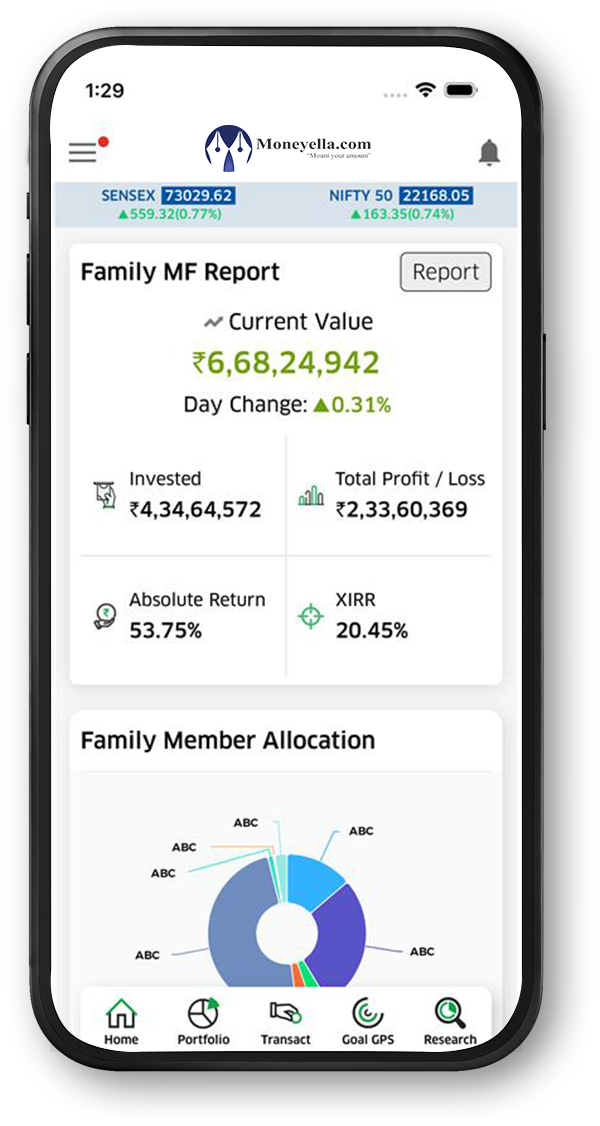Open the Research tab
Image resolution: width=600 pixels, height=1126 pixels.
450,1021
